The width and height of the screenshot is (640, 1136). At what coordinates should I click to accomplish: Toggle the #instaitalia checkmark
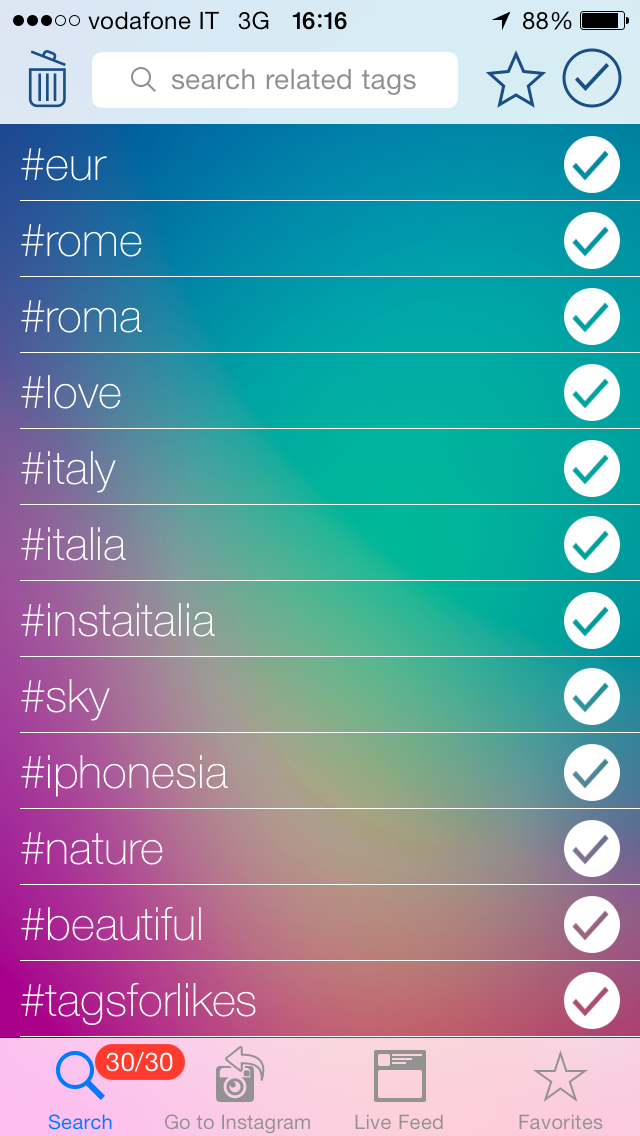[x=592, y=621]
